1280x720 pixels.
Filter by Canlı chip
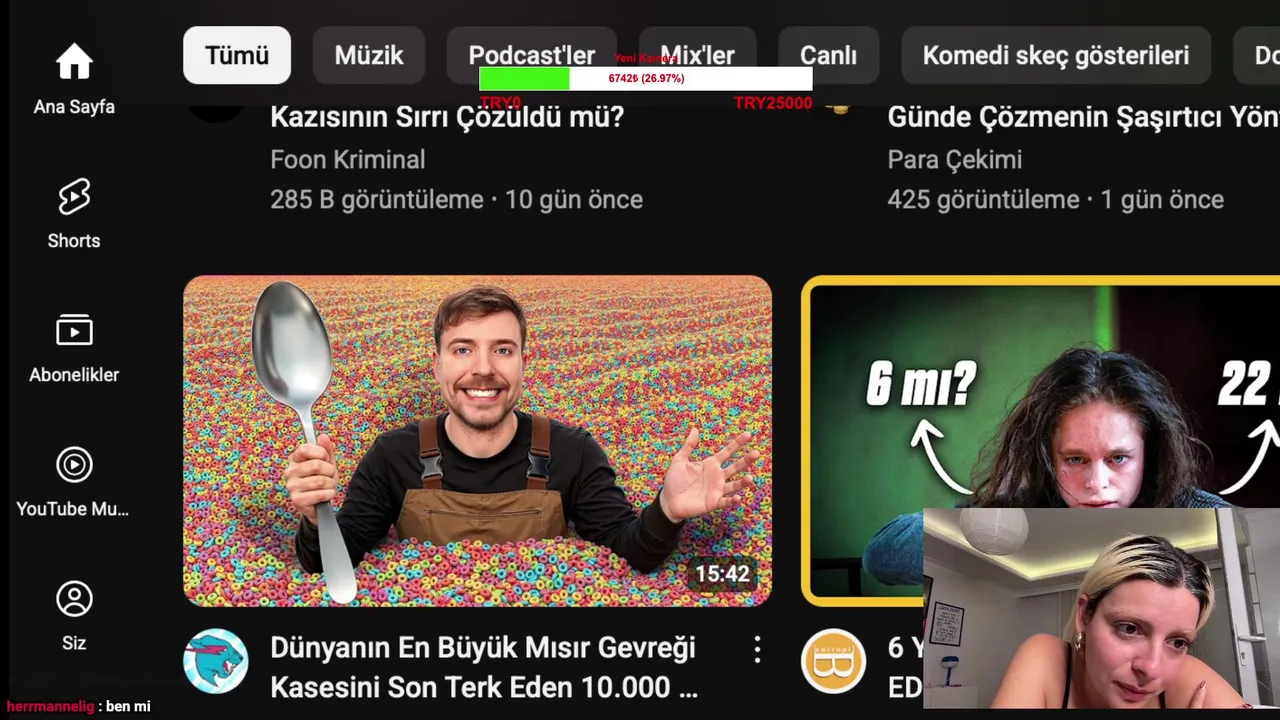828,55
